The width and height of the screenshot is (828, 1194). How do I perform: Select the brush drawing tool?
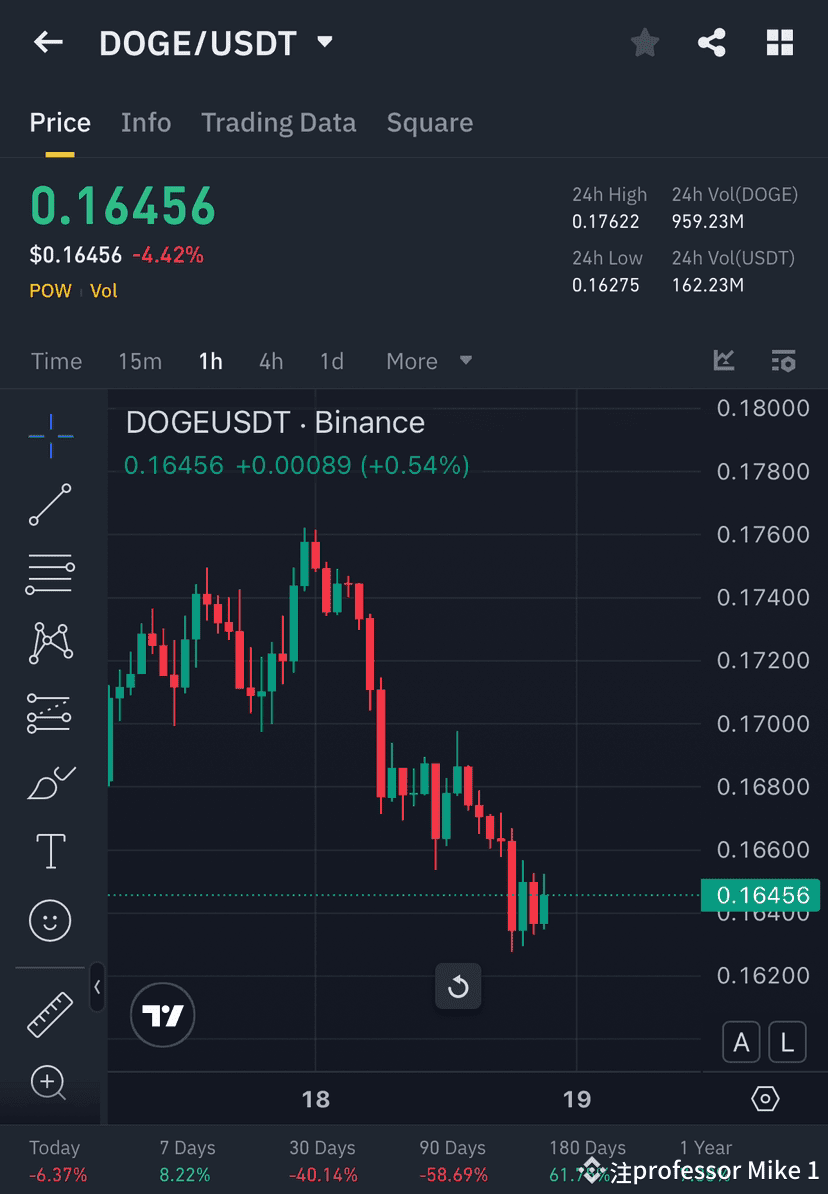(x=49, y=781)
